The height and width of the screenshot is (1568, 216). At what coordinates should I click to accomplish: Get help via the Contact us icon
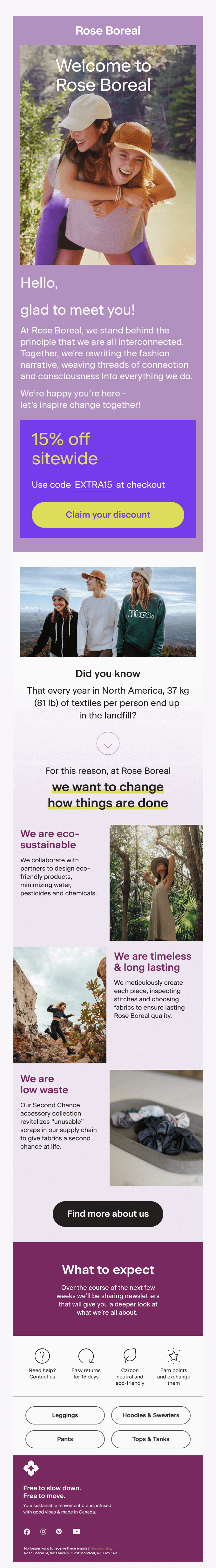pos(42,1355)
